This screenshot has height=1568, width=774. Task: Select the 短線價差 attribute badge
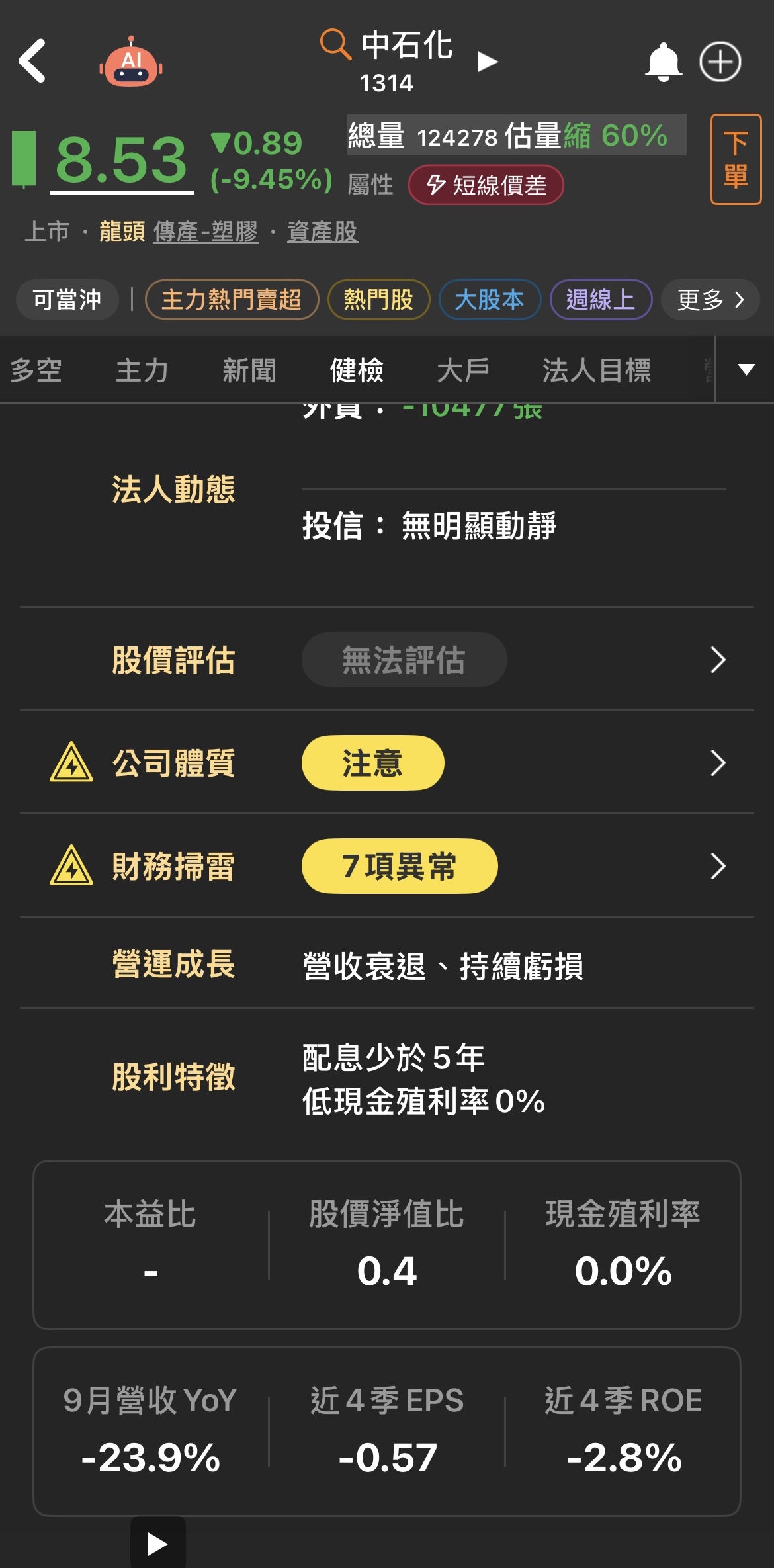(486, 185)
